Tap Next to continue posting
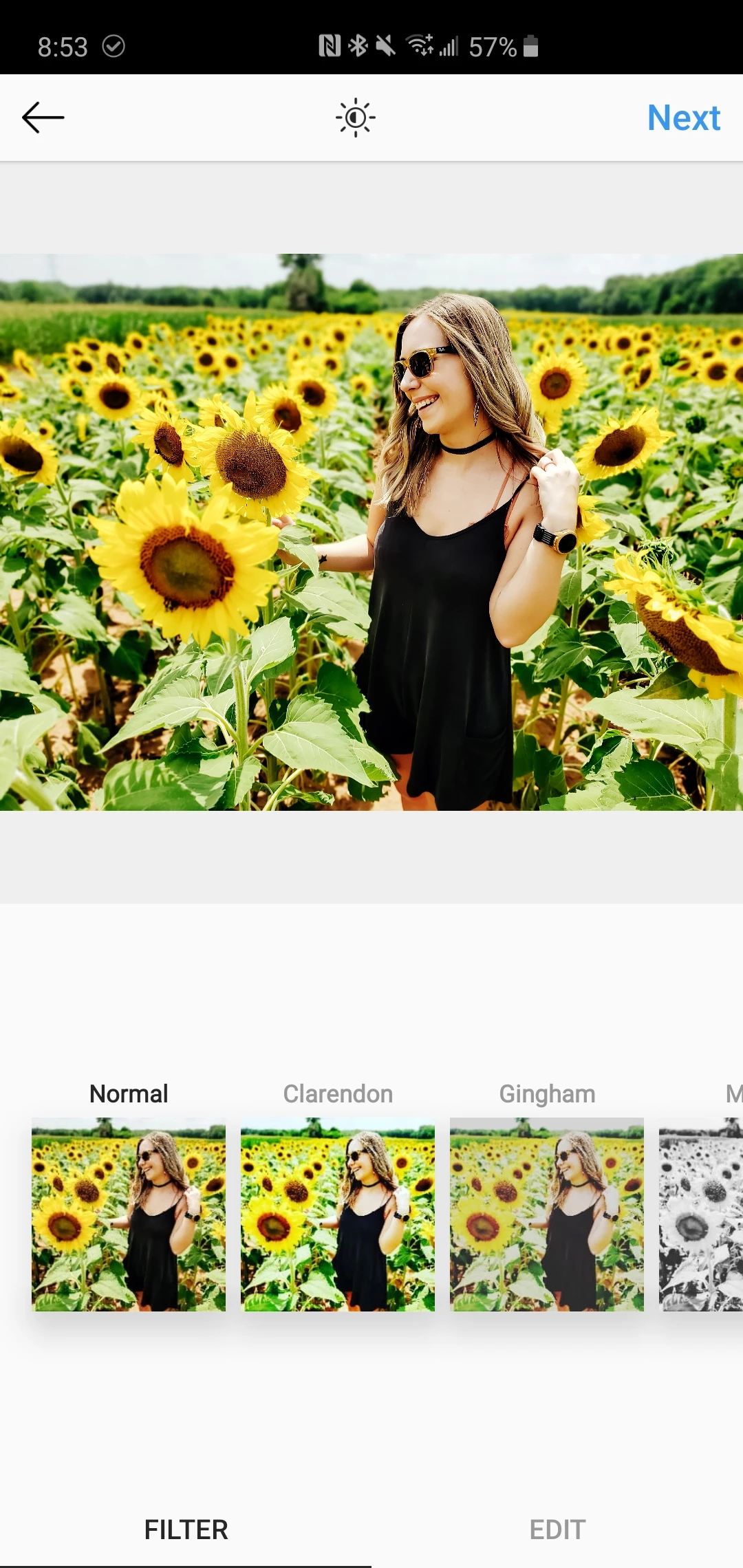The width and height of the screenshot is (743, 1568). [x=683, y=118]
